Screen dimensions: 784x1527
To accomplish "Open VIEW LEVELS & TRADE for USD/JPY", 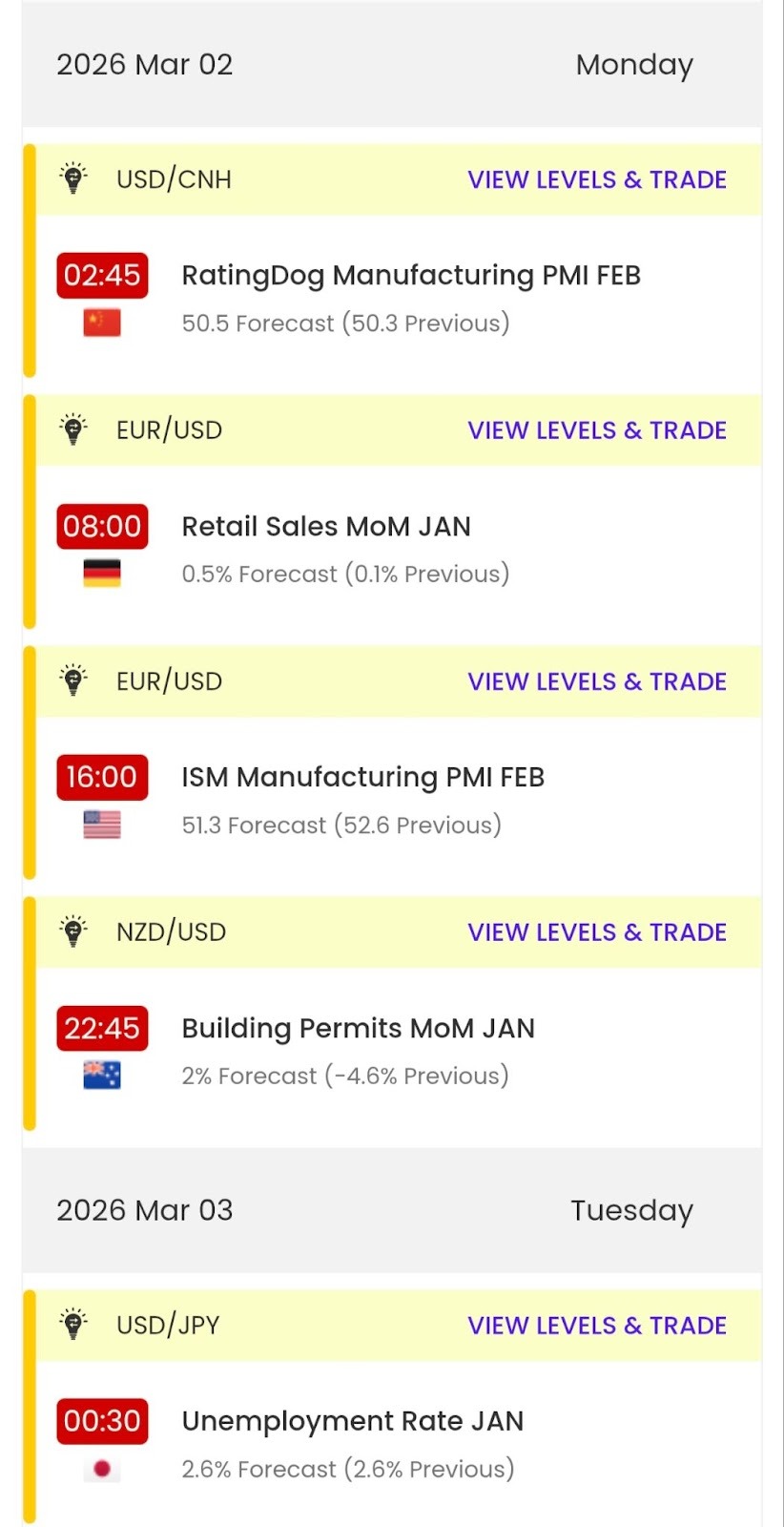I will [596, 1326].
